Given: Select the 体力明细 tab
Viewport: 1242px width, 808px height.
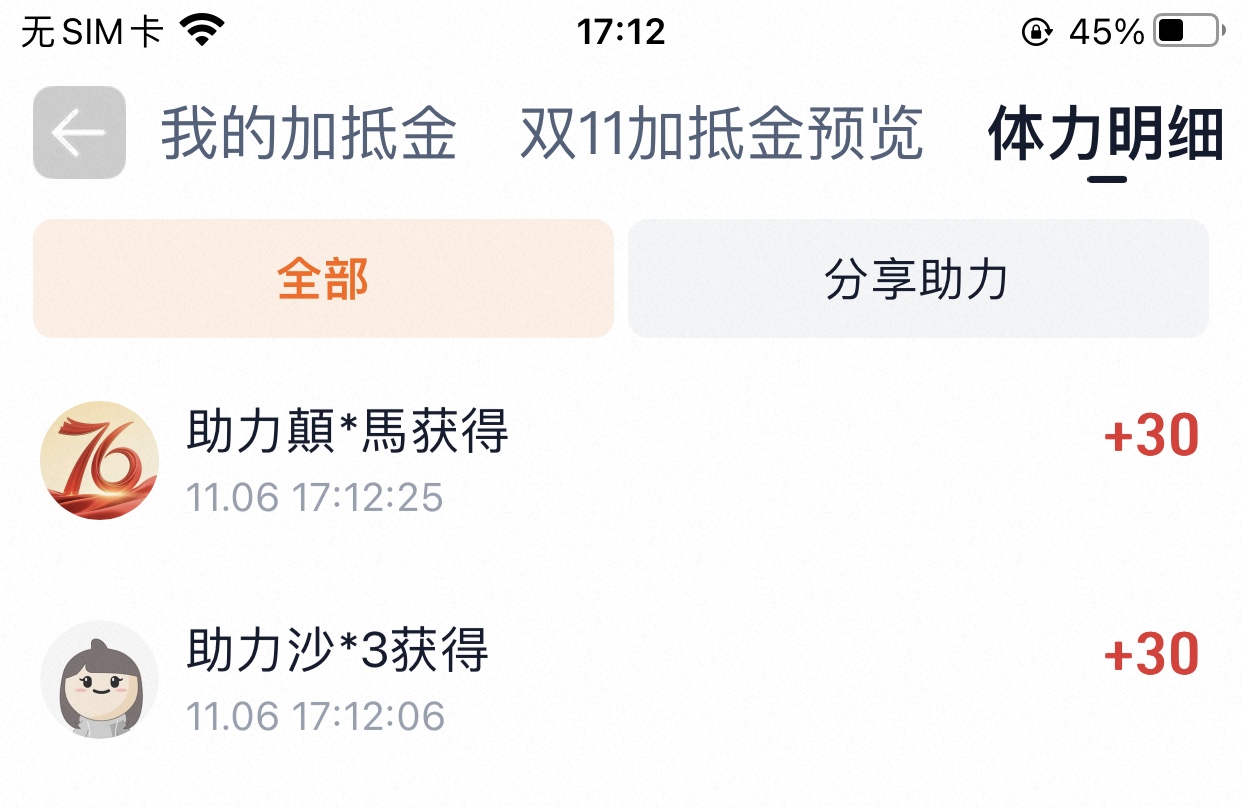Looking at the screenshot, I should coord(1106,134).
